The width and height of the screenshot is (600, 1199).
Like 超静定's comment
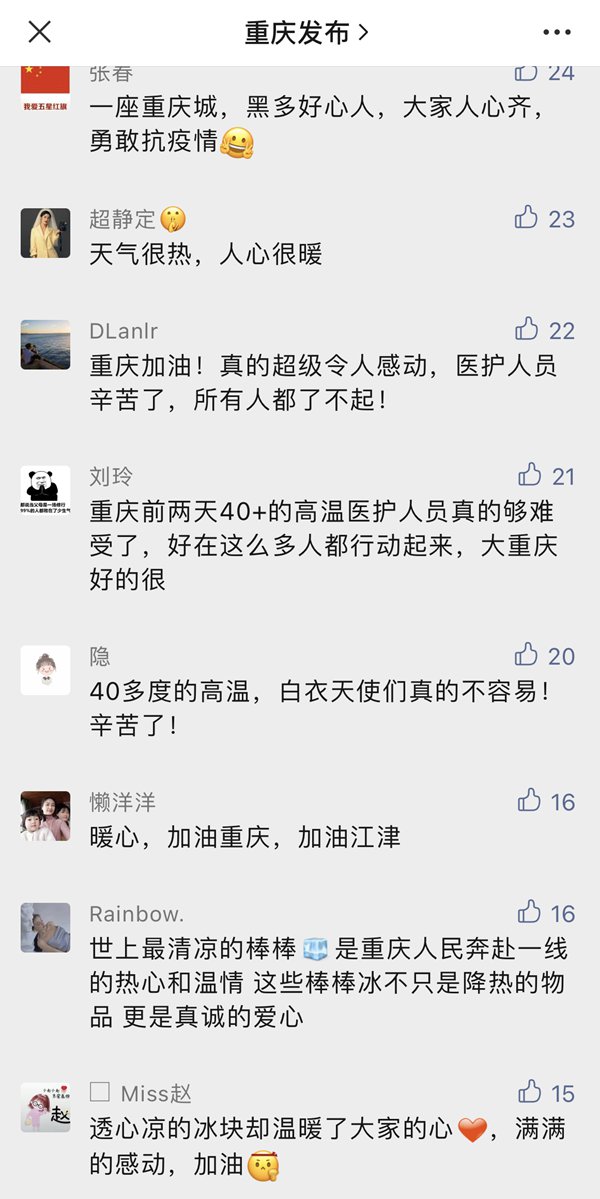click(527, 217)
